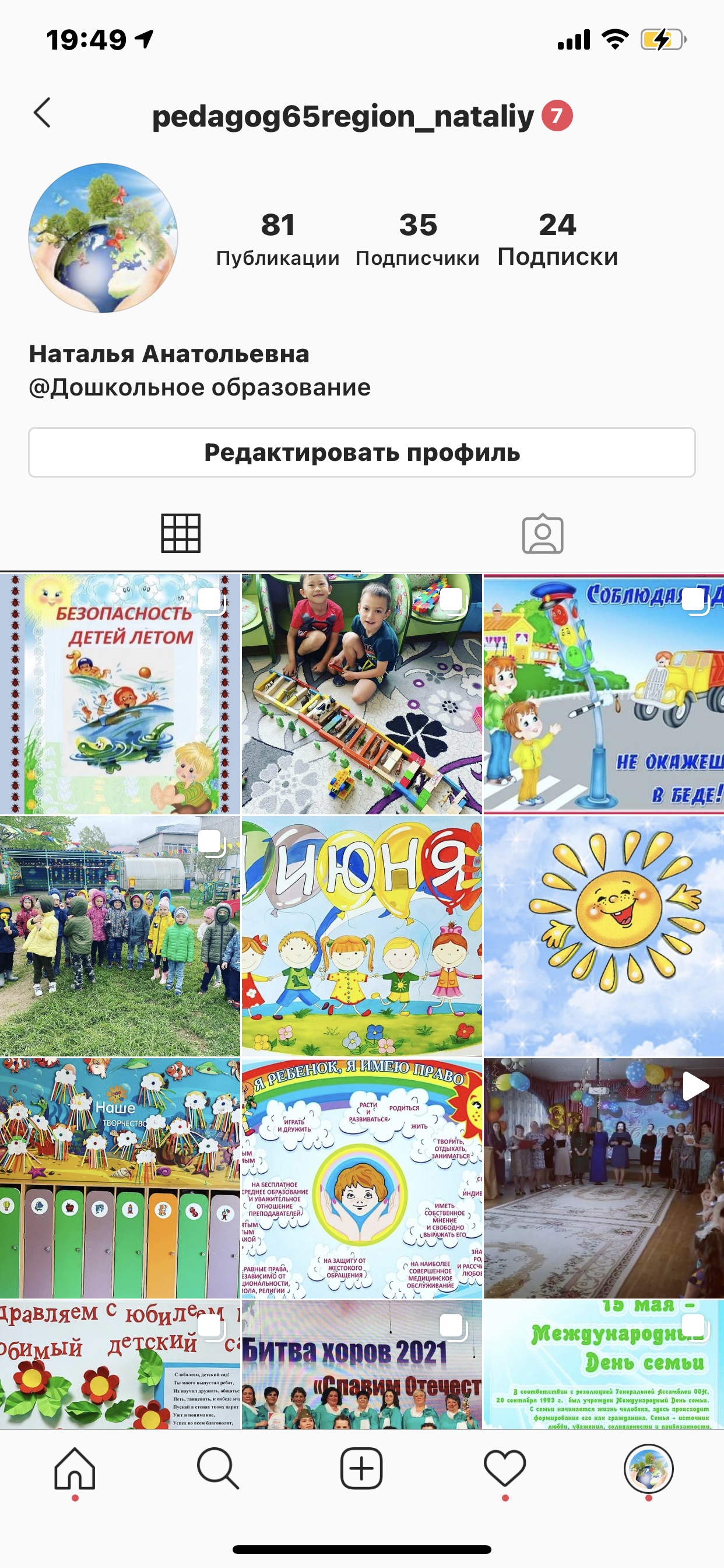
Task: Open the Подписки following list
Action: [x=557, y=239]
